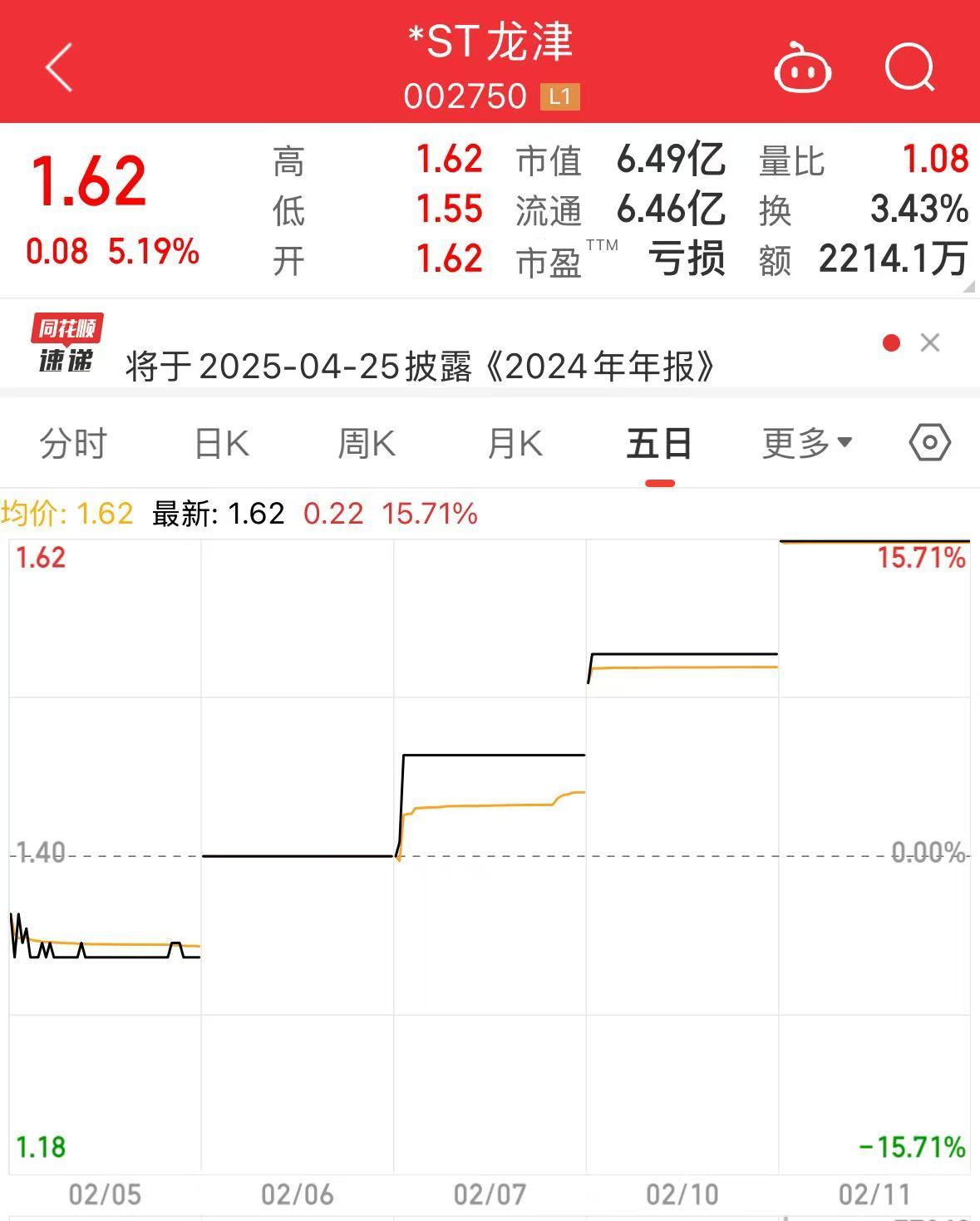Click the L1 badge beside stock code

[x=558, y=97]
